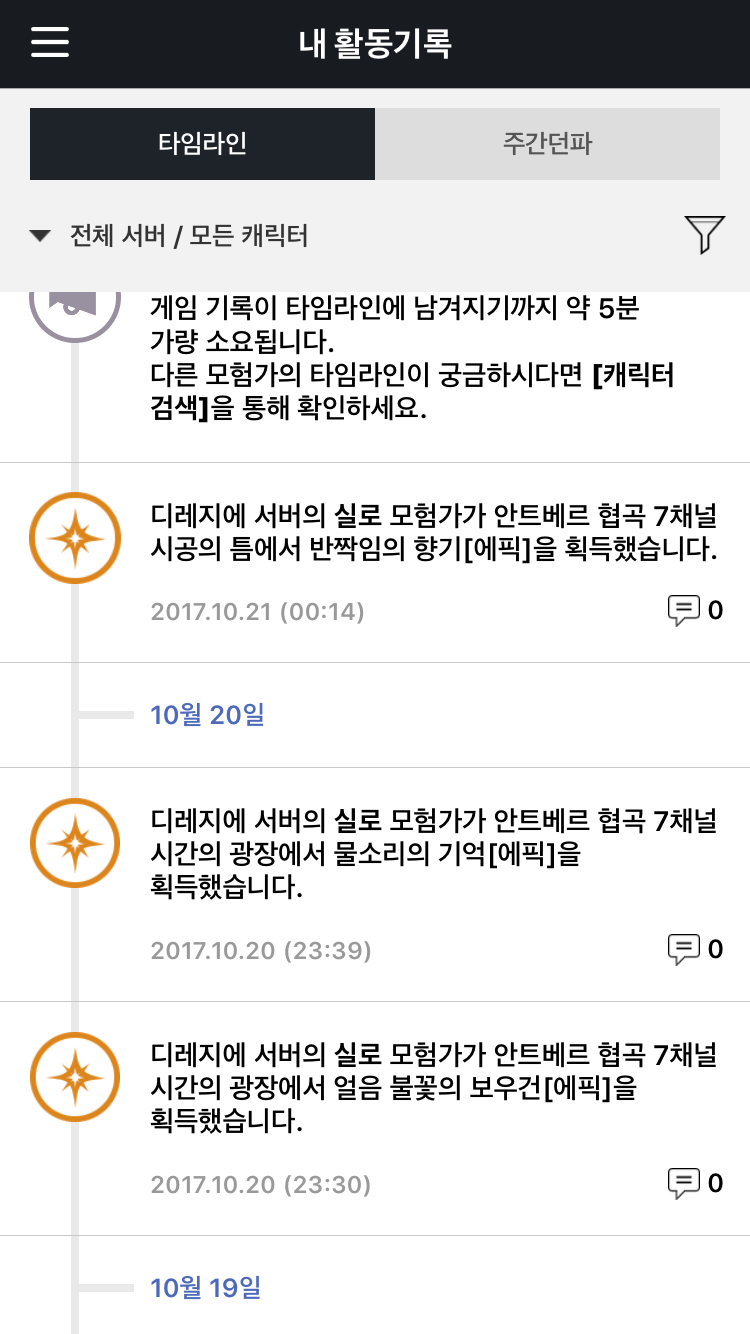Expand the 전체 서버 / 모든 캐릭터 dropdown

170,236
